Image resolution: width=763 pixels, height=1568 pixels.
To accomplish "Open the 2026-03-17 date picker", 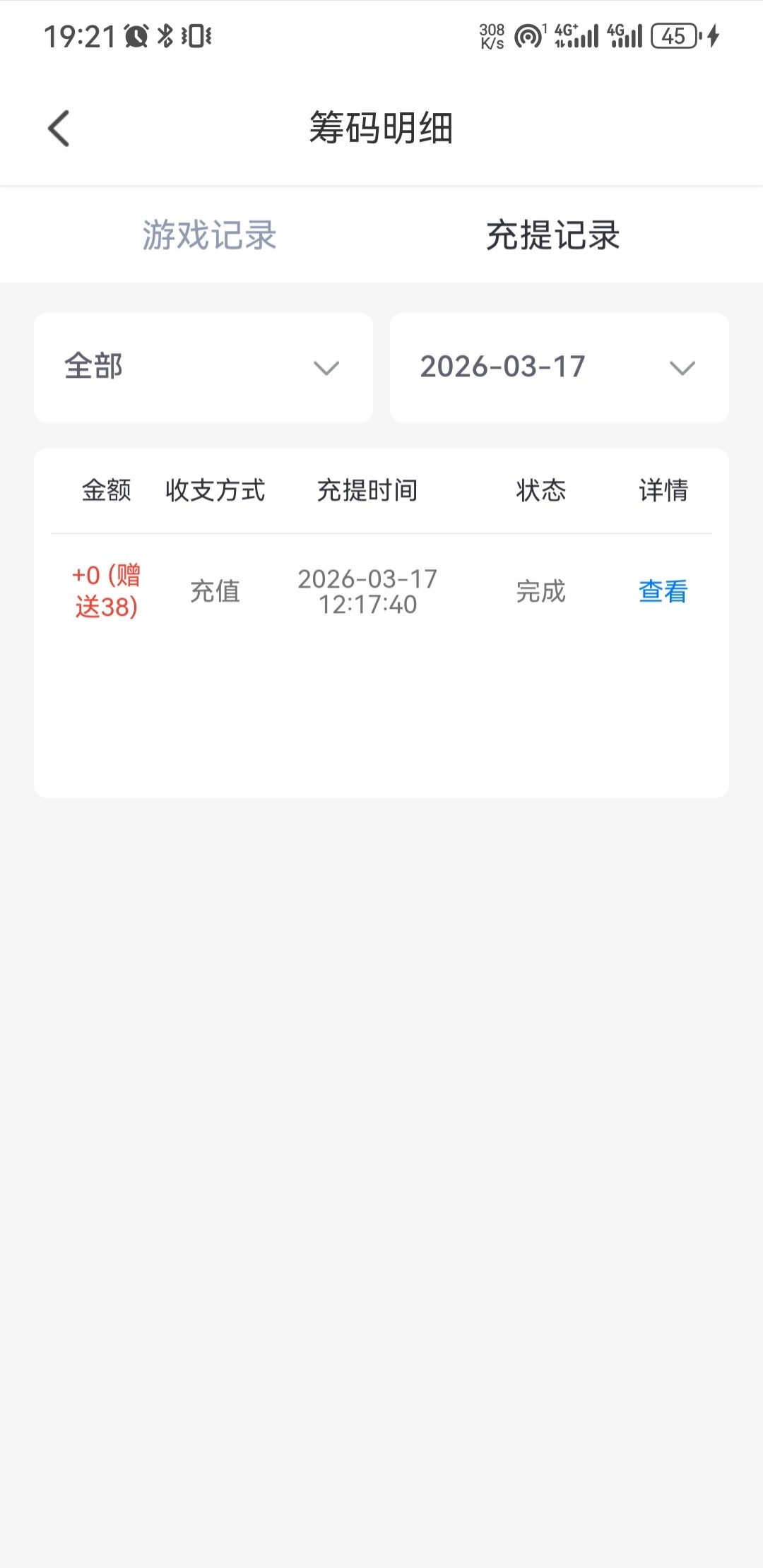I will (x=559, y=367).
